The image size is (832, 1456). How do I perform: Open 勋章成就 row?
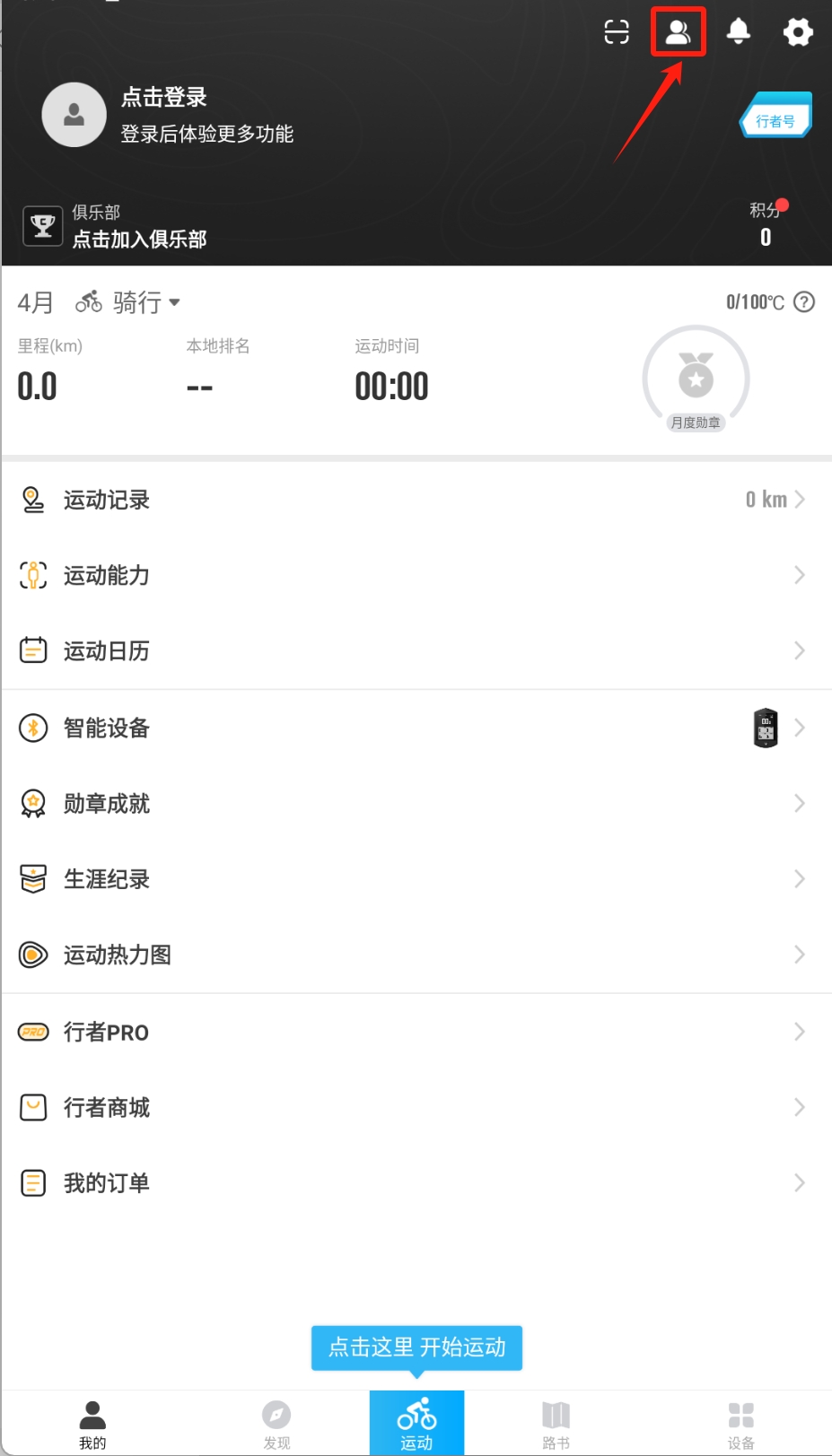(416, 803)
